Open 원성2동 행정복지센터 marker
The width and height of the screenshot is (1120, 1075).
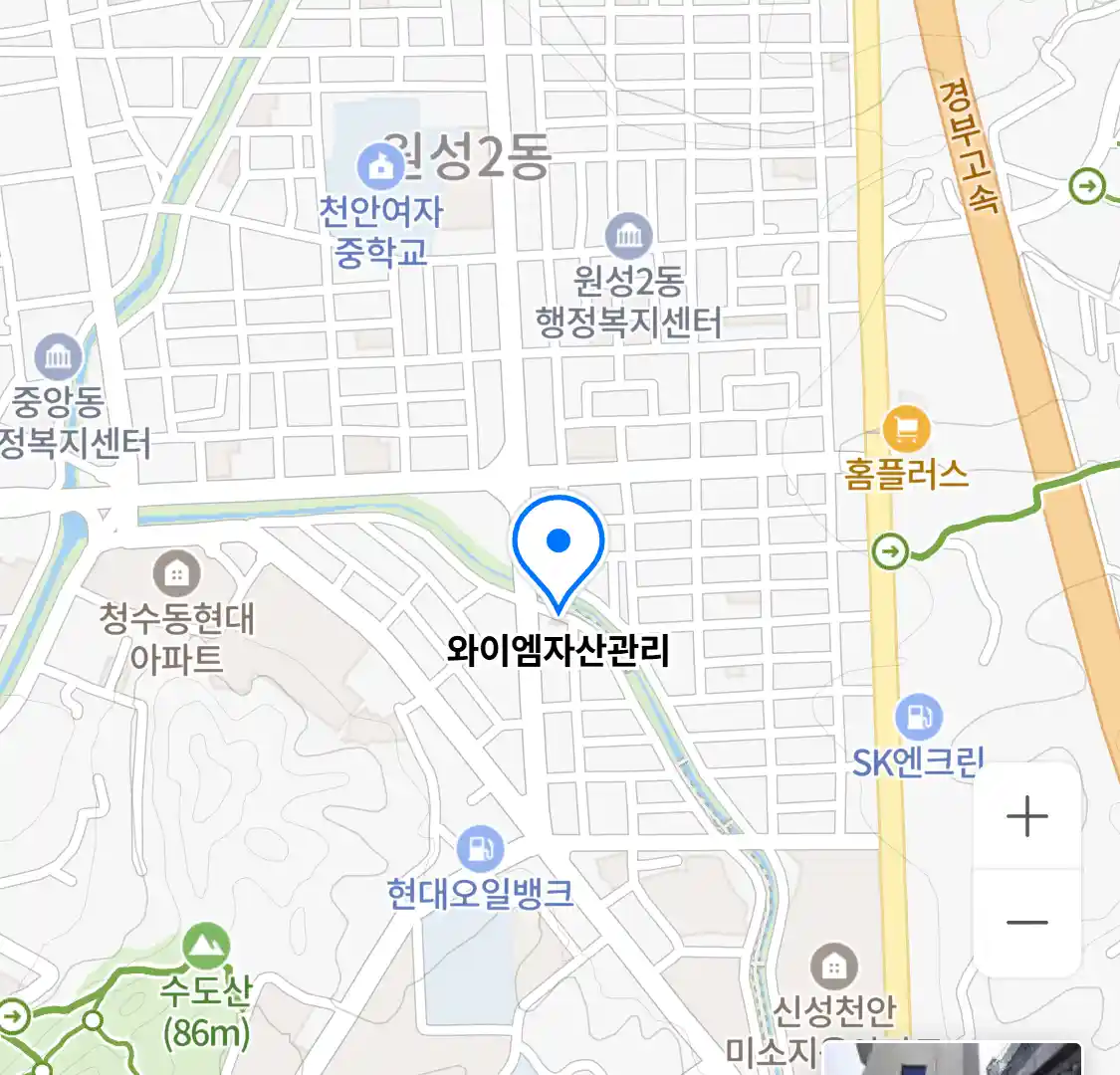[629, 236]
